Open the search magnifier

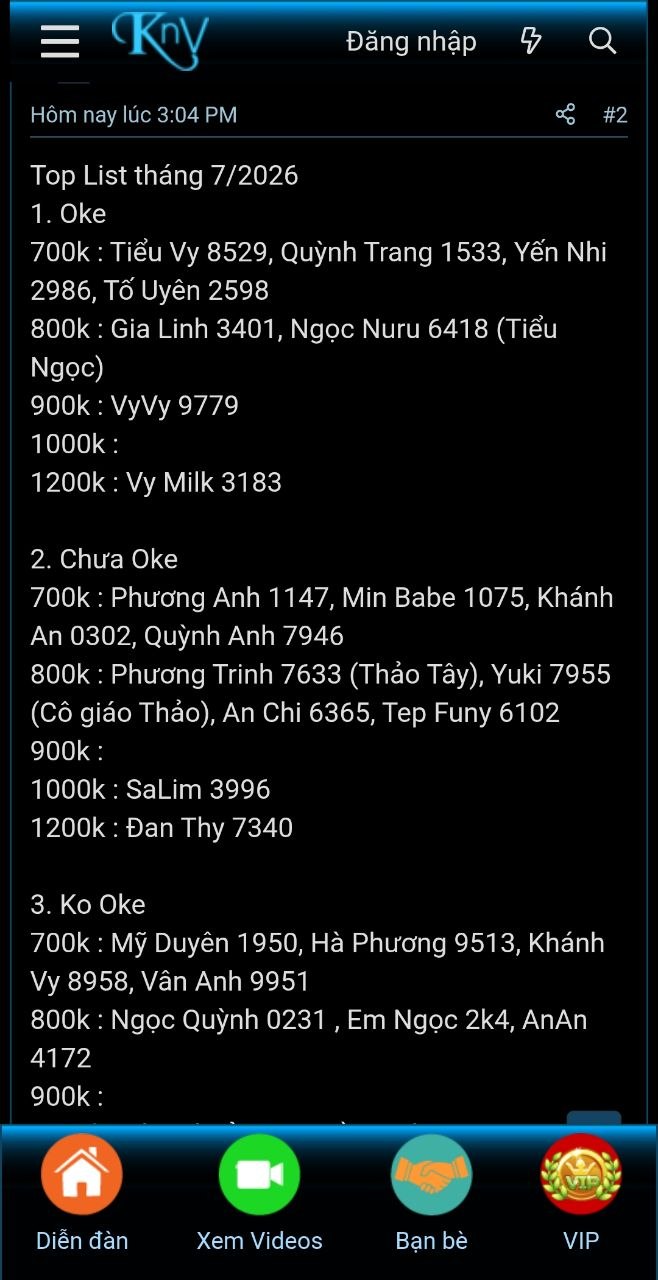pos(602,41)
